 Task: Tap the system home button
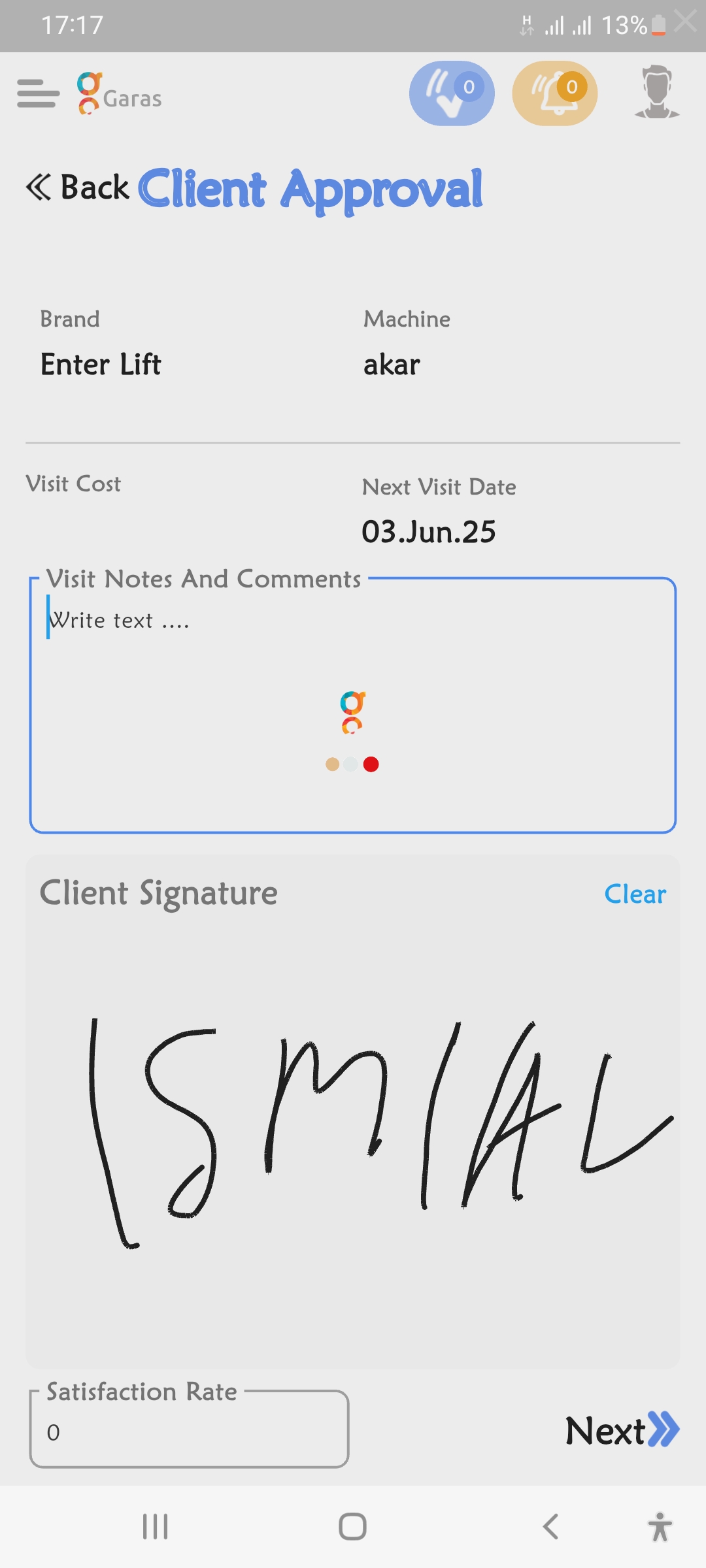(x=352, y=1527)
